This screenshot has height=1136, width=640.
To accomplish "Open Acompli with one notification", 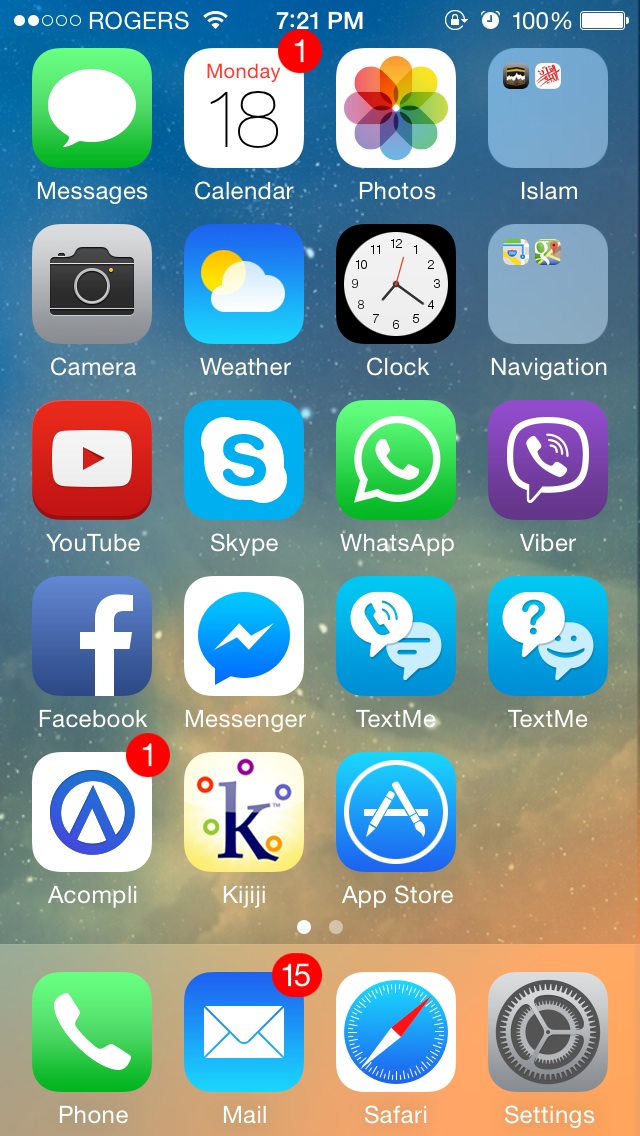I will pos(92,812).
